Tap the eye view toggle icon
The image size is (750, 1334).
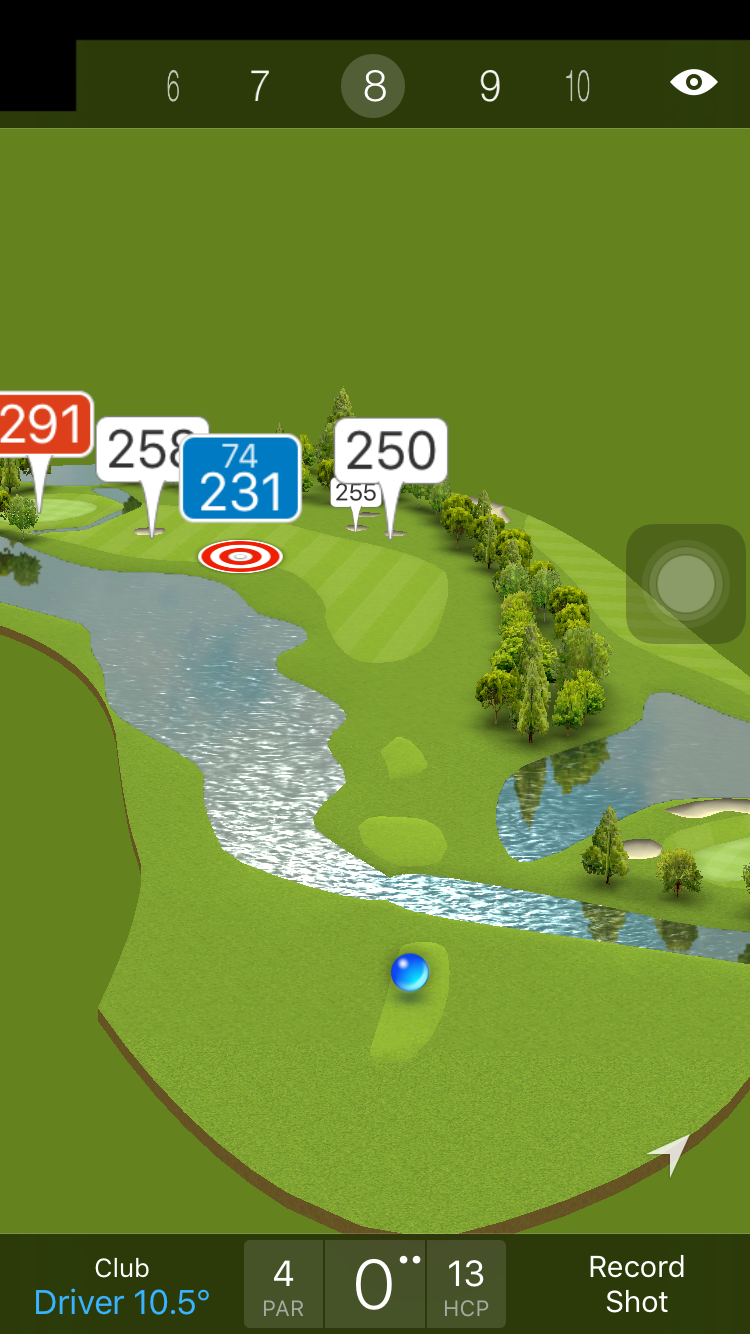[x=693, y=83]
